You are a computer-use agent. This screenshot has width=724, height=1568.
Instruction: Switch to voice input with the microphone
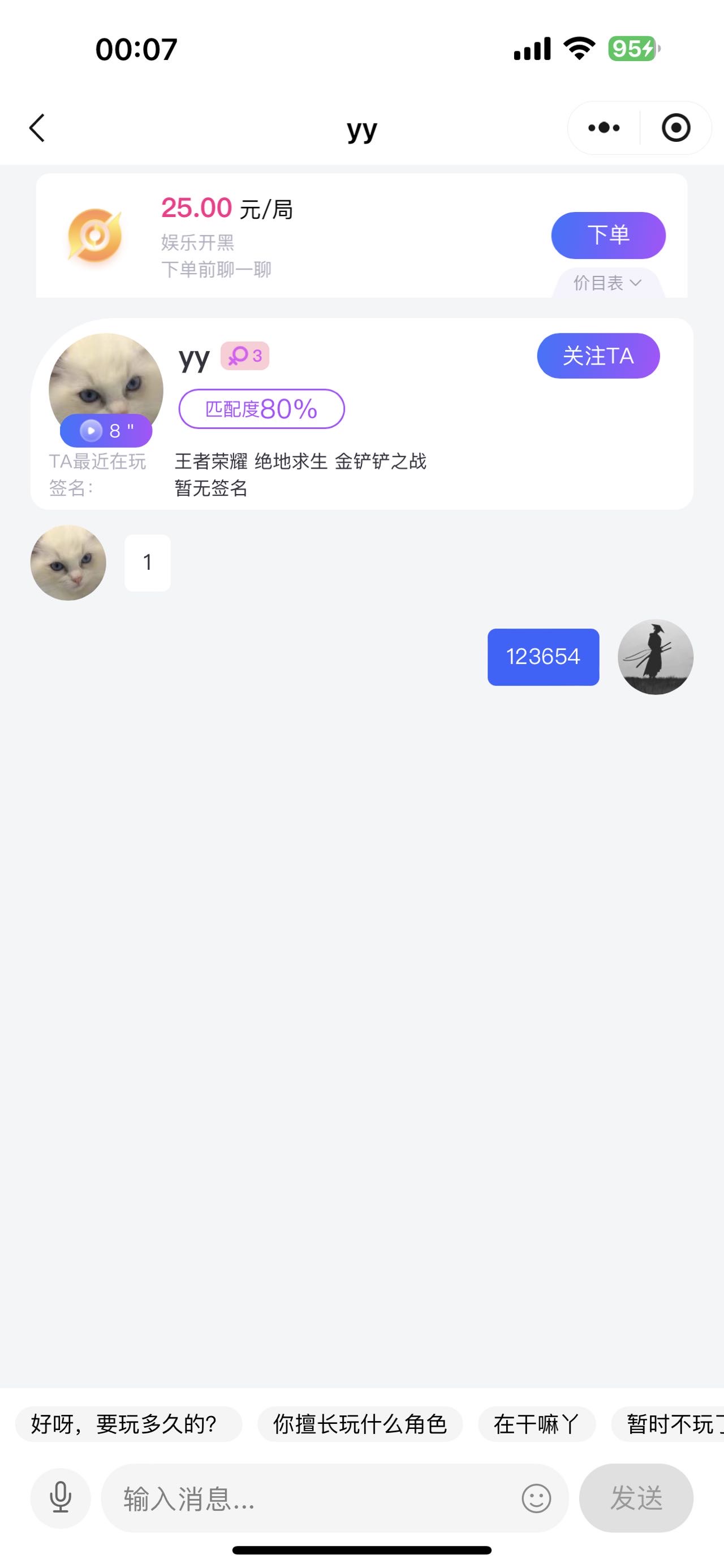tap(61, 1498)
